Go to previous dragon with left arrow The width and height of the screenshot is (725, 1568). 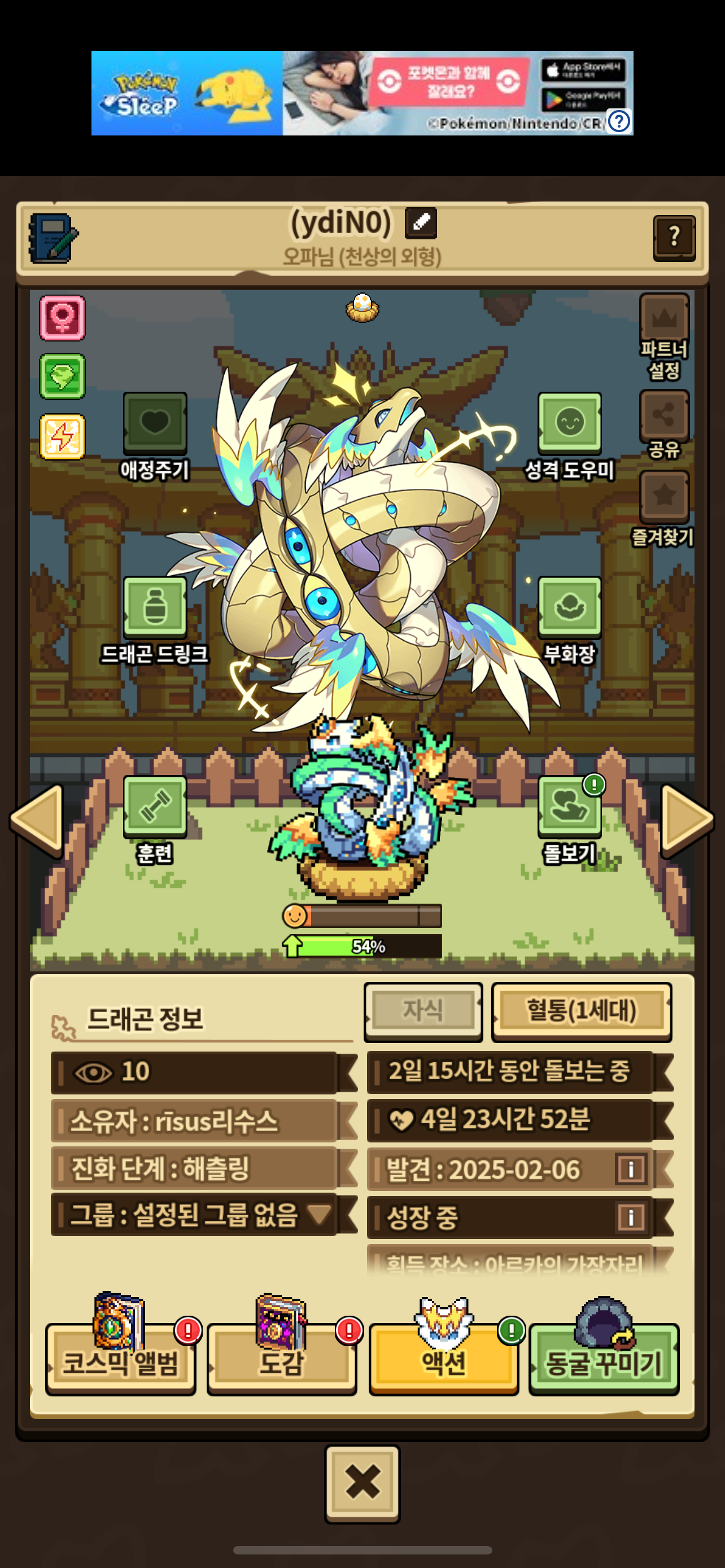click(x=37, y=820)
